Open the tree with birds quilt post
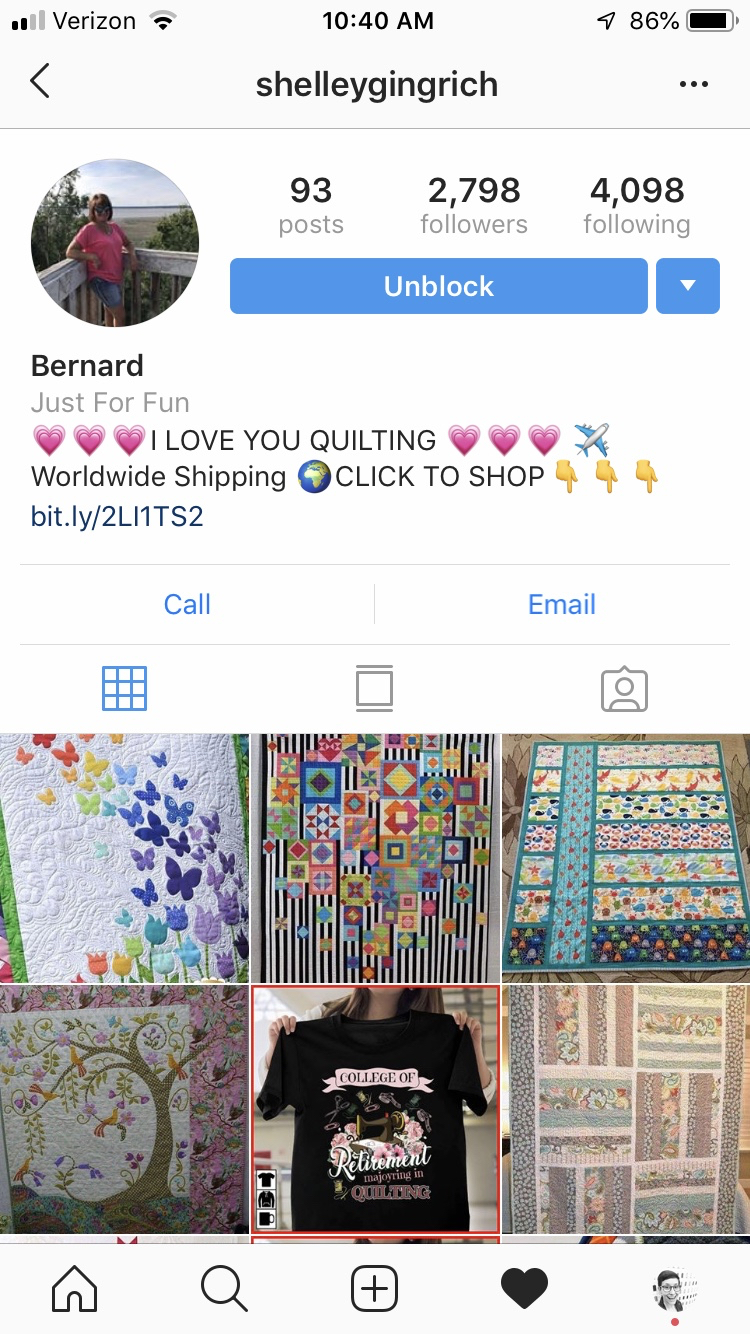 [124, 1108]
